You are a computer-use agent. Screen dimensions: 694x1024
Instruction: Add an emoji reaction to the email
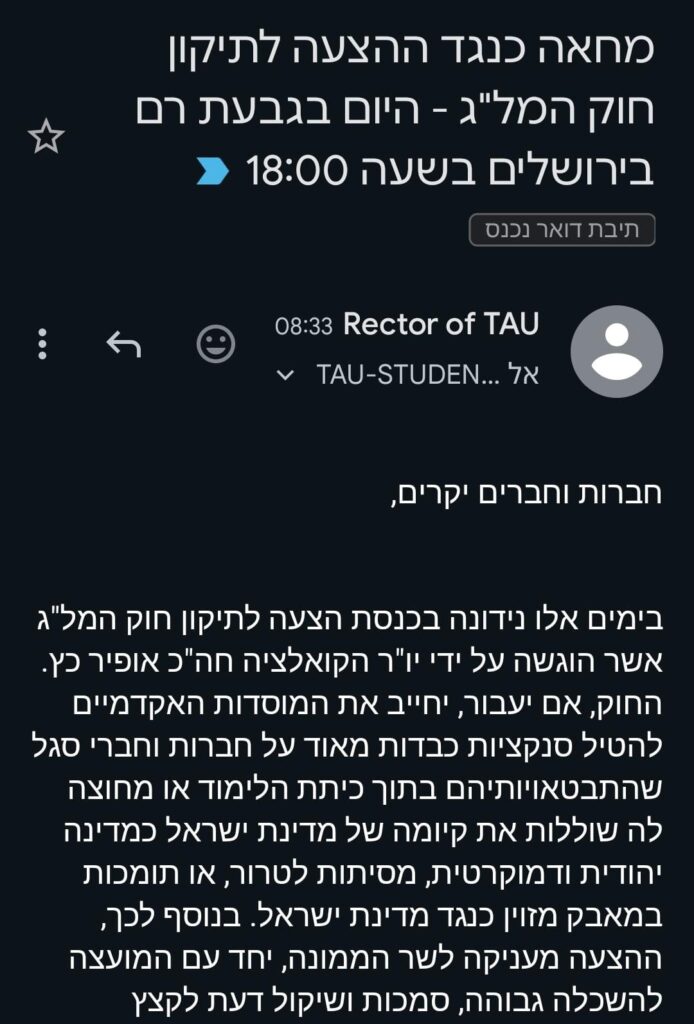[x=215, y=344]
